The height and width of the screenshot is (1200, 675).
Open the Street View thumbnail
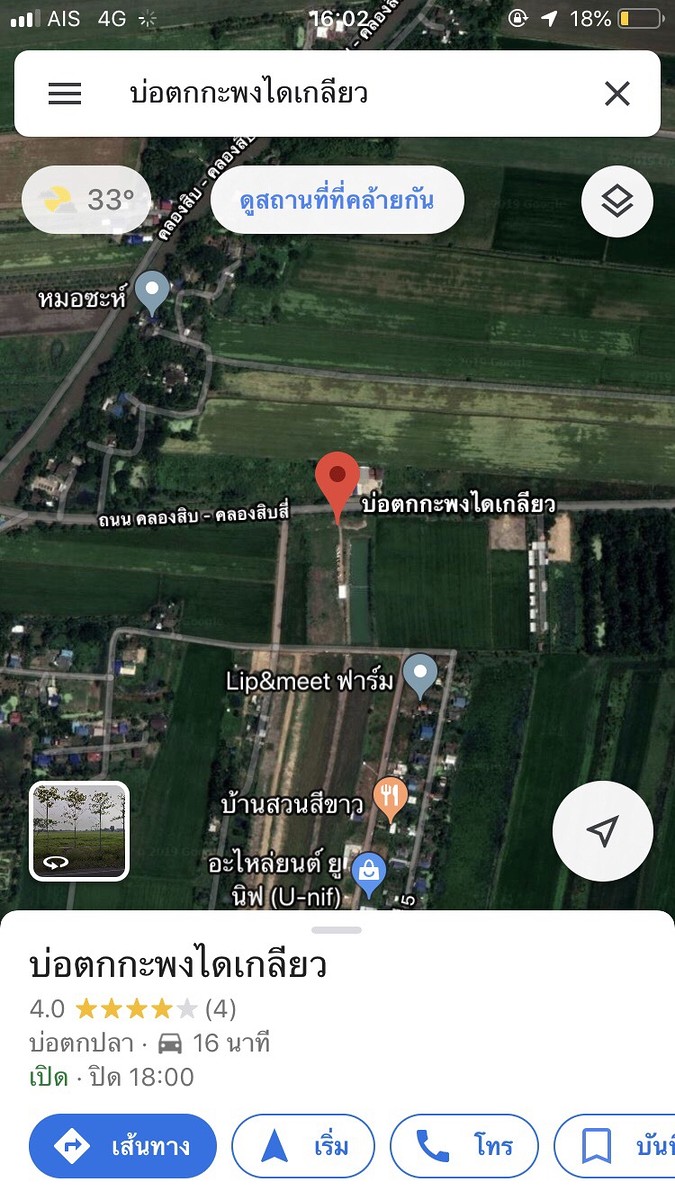[x=79, y=831]
